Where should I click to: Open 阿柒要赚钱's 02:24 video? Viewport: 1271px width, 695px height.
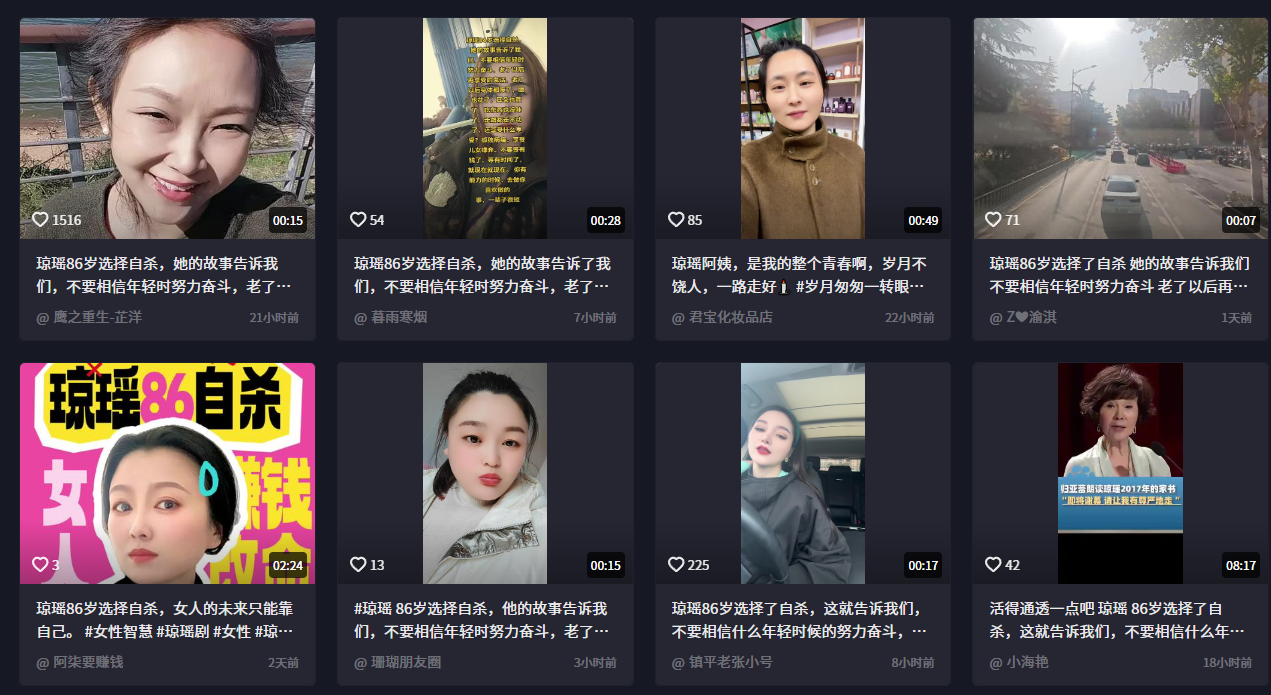pyautogui.click(x=167, y=473)
